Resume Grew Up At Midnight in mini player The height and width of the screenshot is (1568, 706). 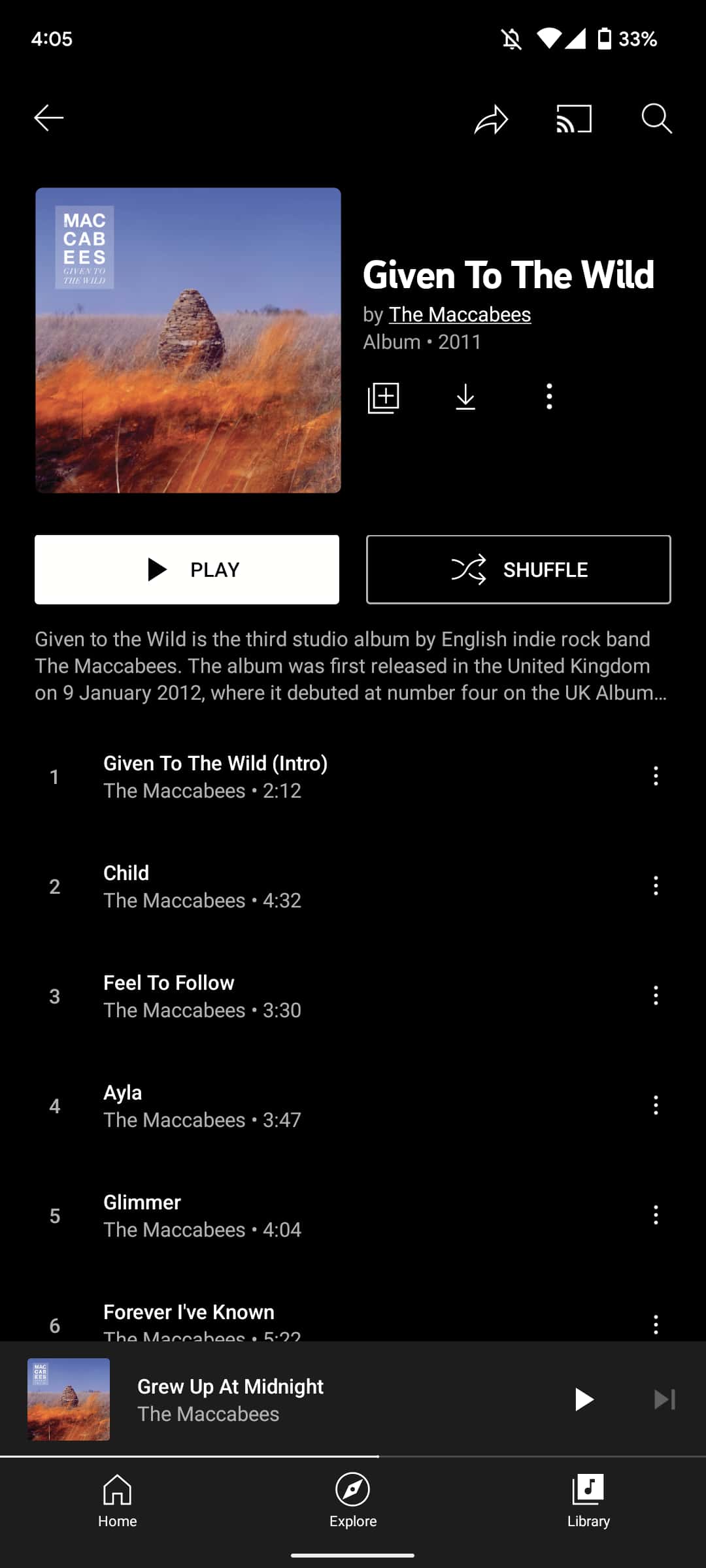coord(584,1399)
